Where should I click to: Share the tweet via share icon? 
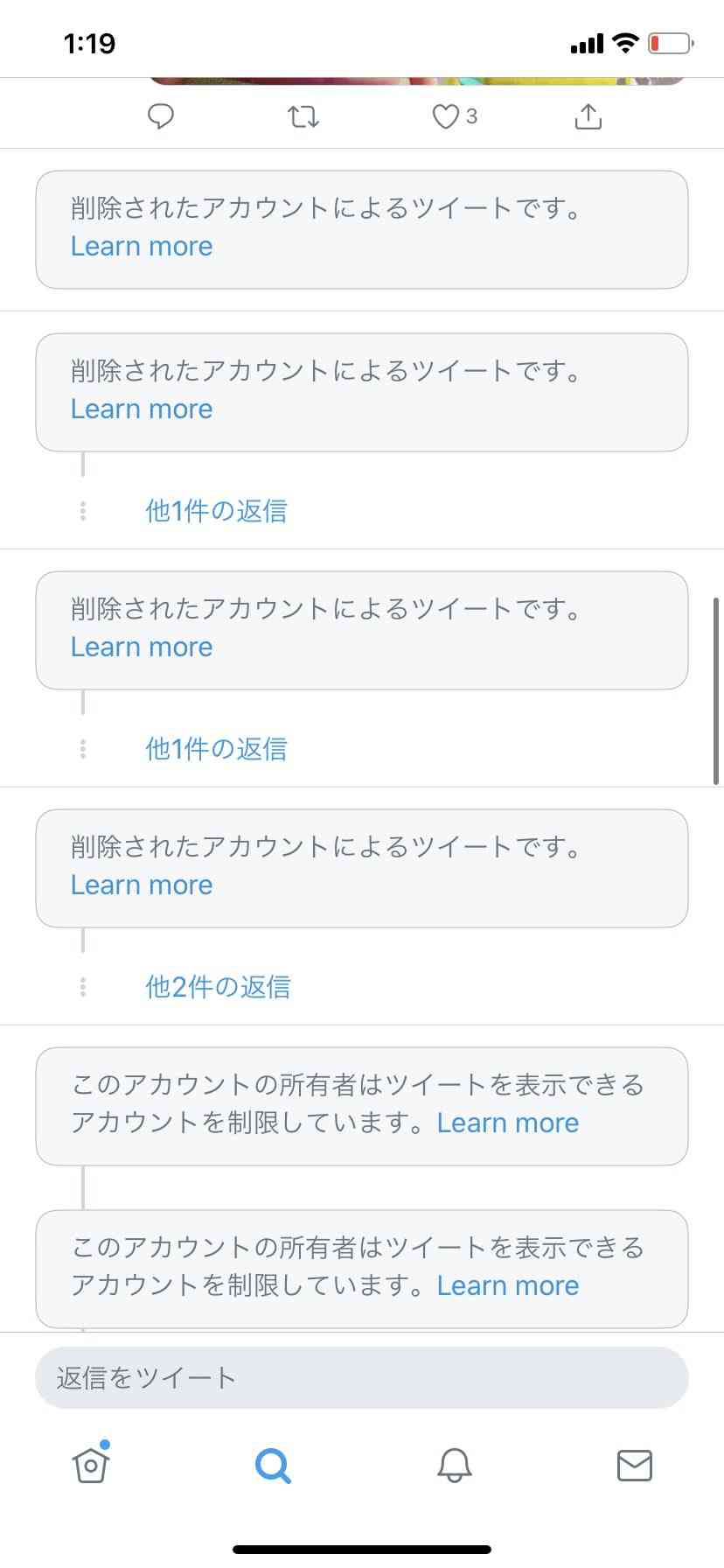tap(588, 116)
